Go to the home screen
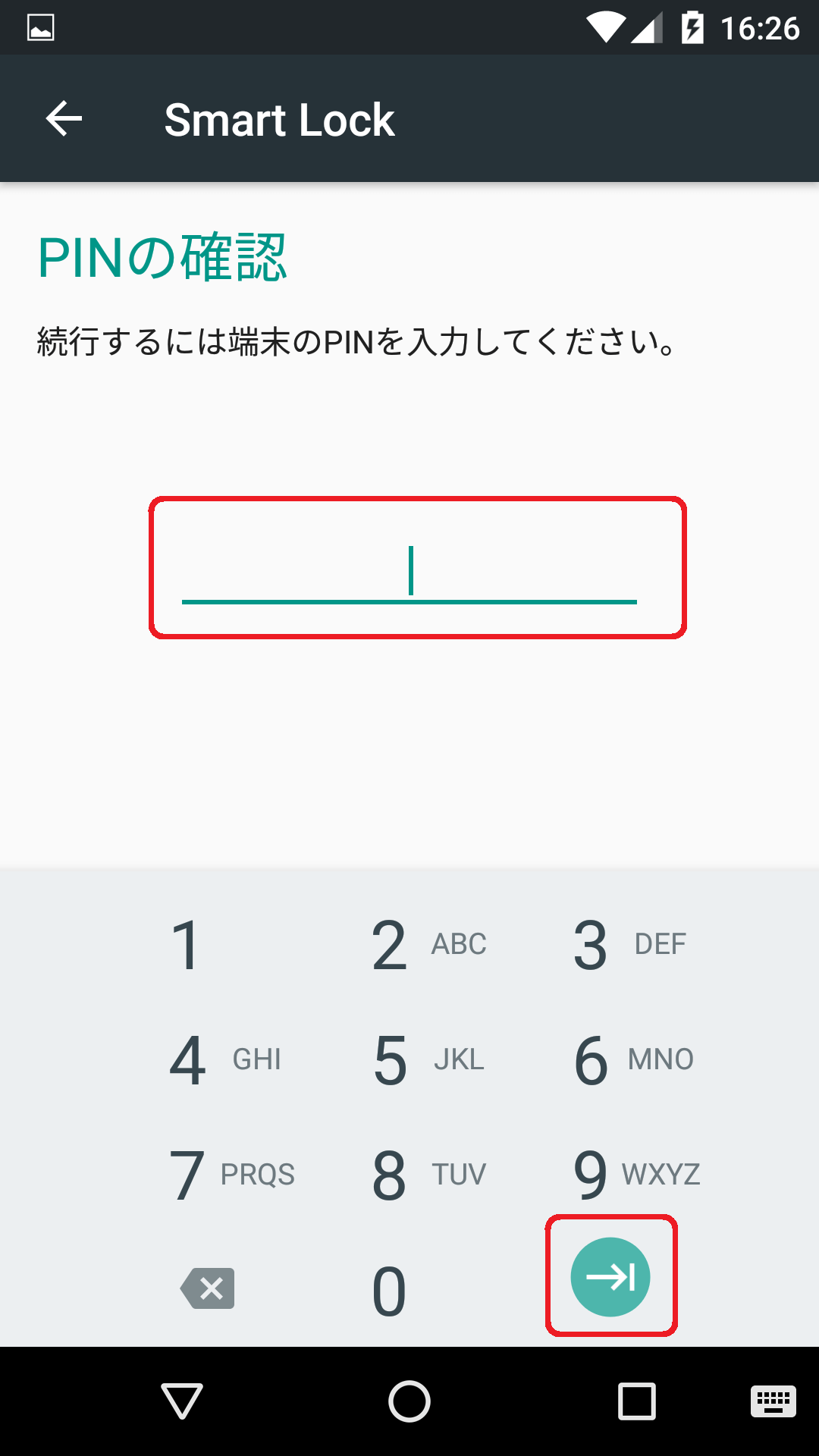 coord(409,1401)
